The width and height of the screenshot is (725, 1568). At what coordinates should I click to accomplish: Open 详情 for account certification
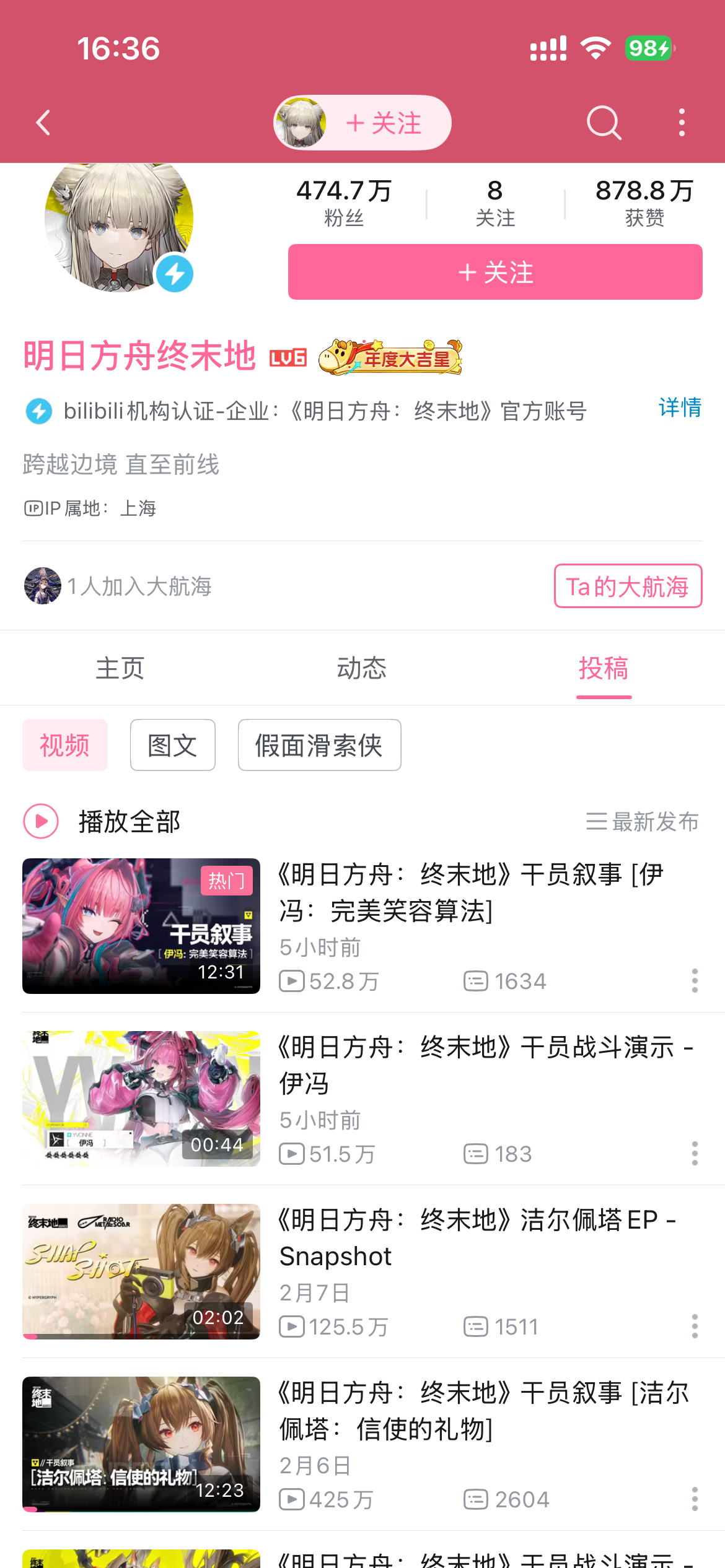679,407
